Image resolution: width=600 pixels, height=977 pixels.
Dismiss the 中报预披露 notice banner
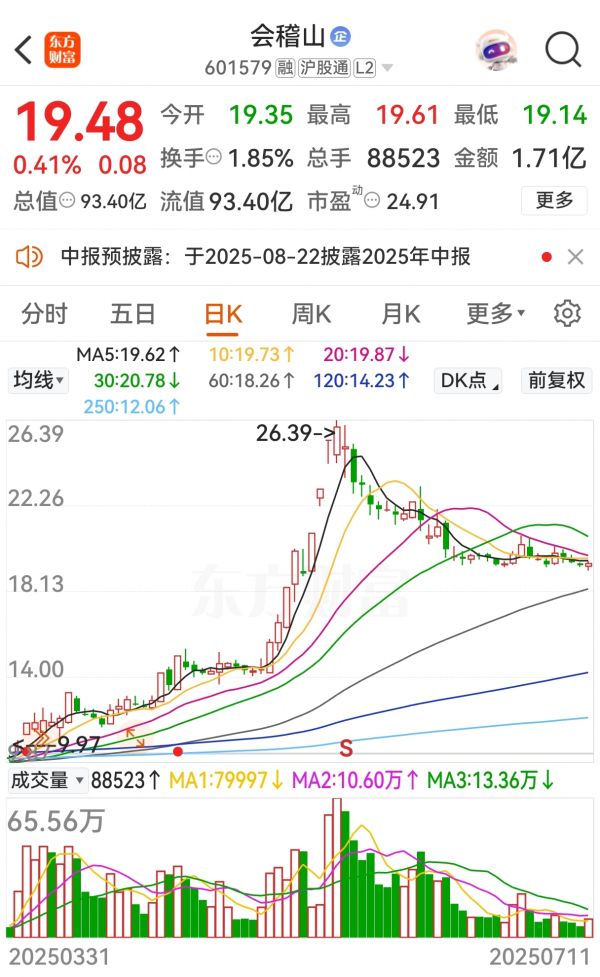pos(576,257)
